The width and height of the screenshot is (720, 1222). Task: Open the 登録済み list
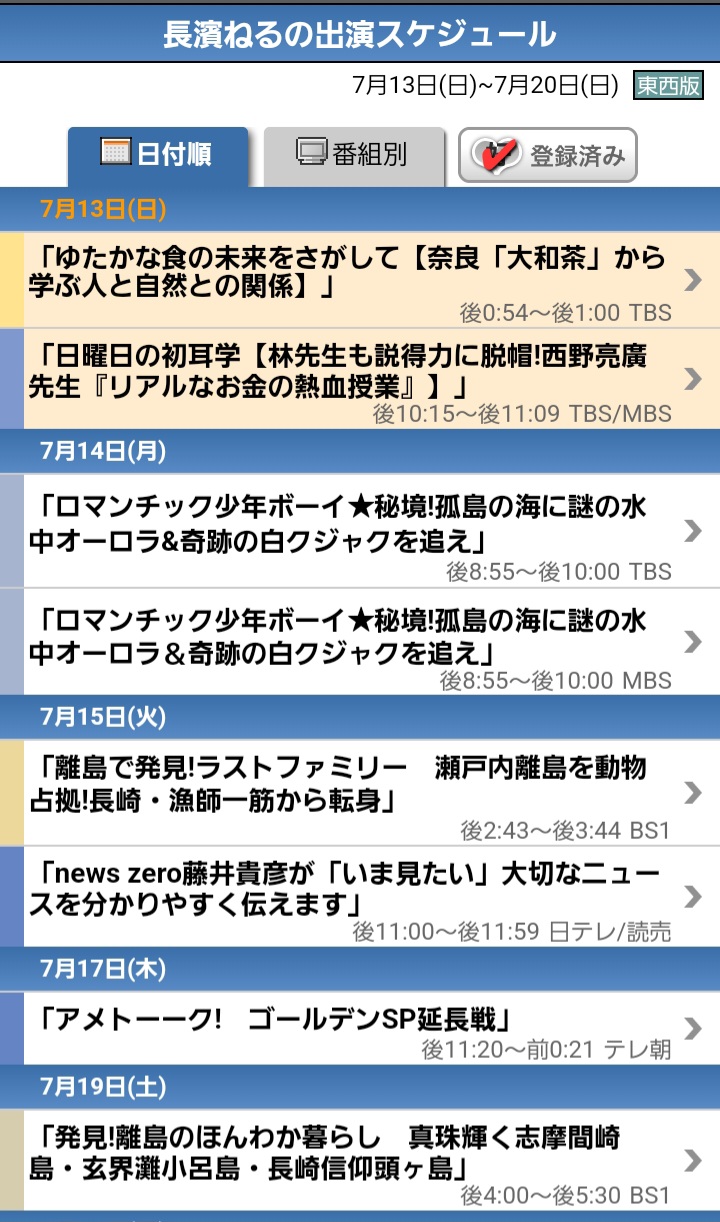coord(548,156)
